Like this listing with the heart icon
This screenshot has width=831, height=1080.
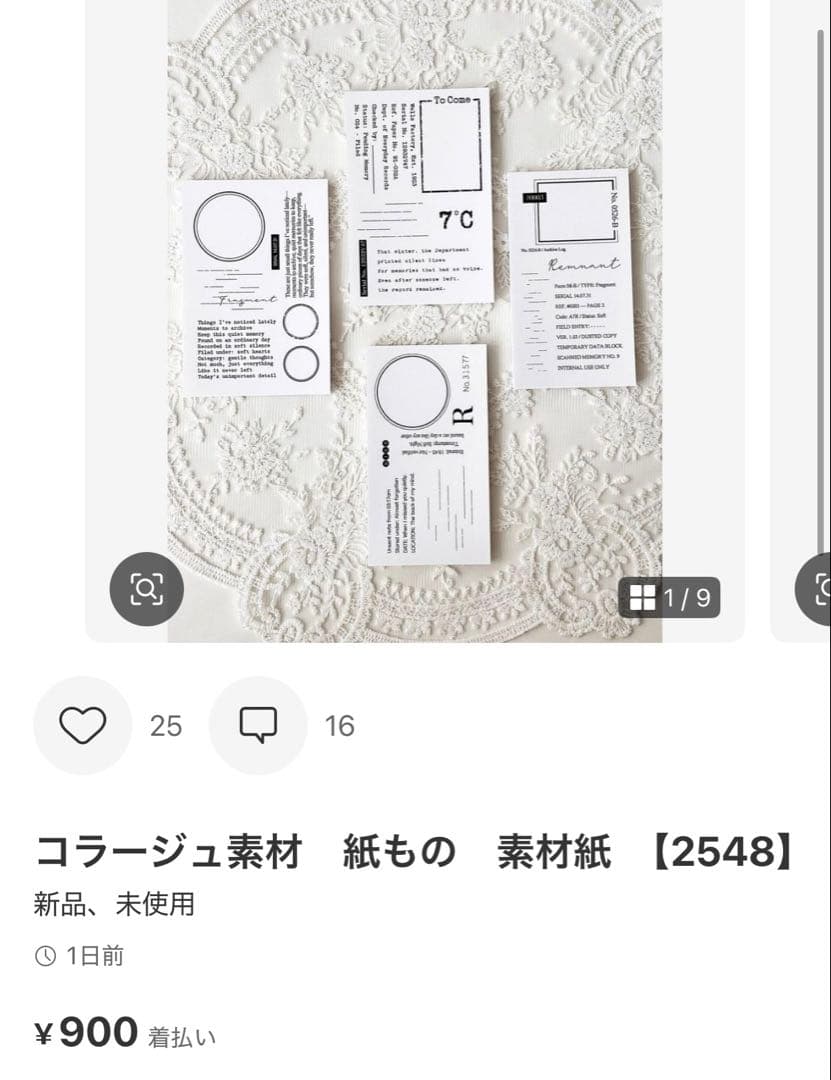click(82, 725)
